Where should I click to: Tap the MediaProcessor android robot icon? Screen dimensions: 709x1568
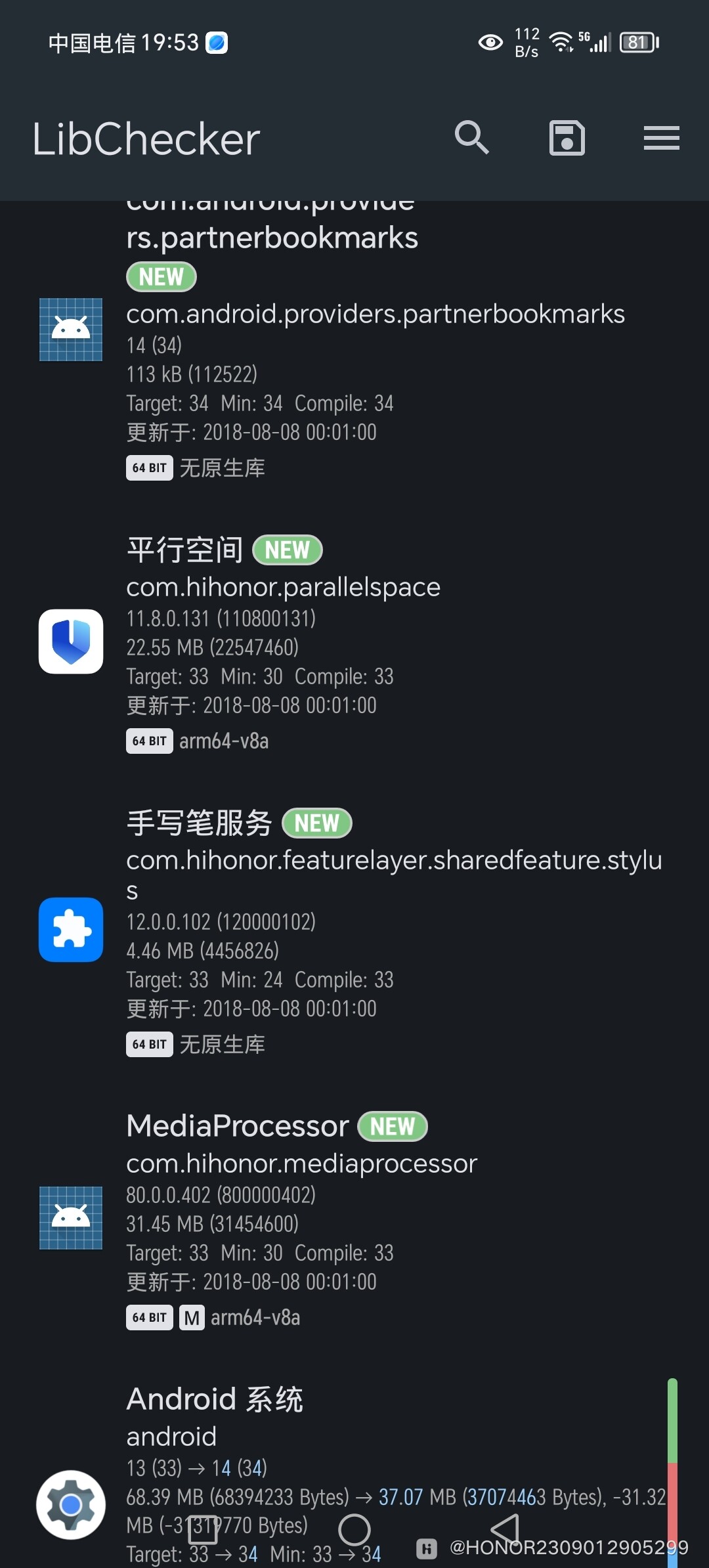(x=70, y=1218)
